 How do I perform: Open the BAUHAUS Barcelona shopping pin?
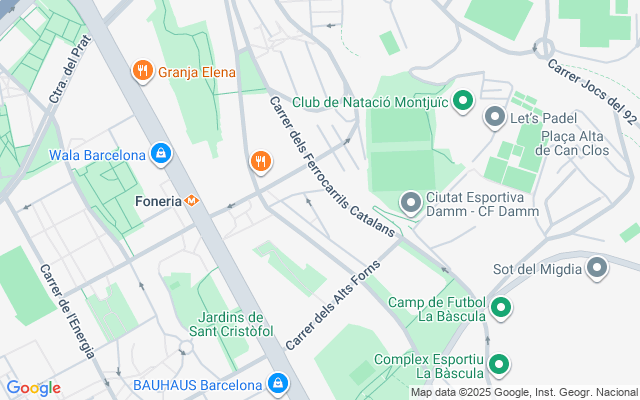coord(278,383)
